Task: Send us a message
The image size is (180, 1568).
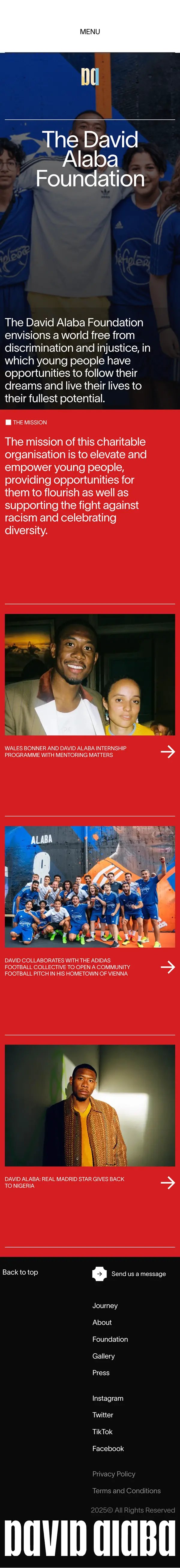Action: pyautogui.click(x=138, y=1273)
